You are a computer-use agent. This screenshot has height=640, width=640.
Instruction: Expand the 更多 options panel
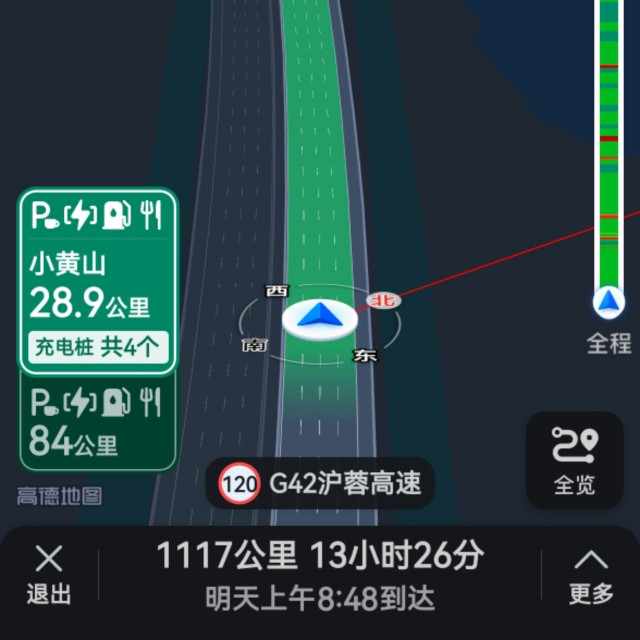(x=591, y=575)
